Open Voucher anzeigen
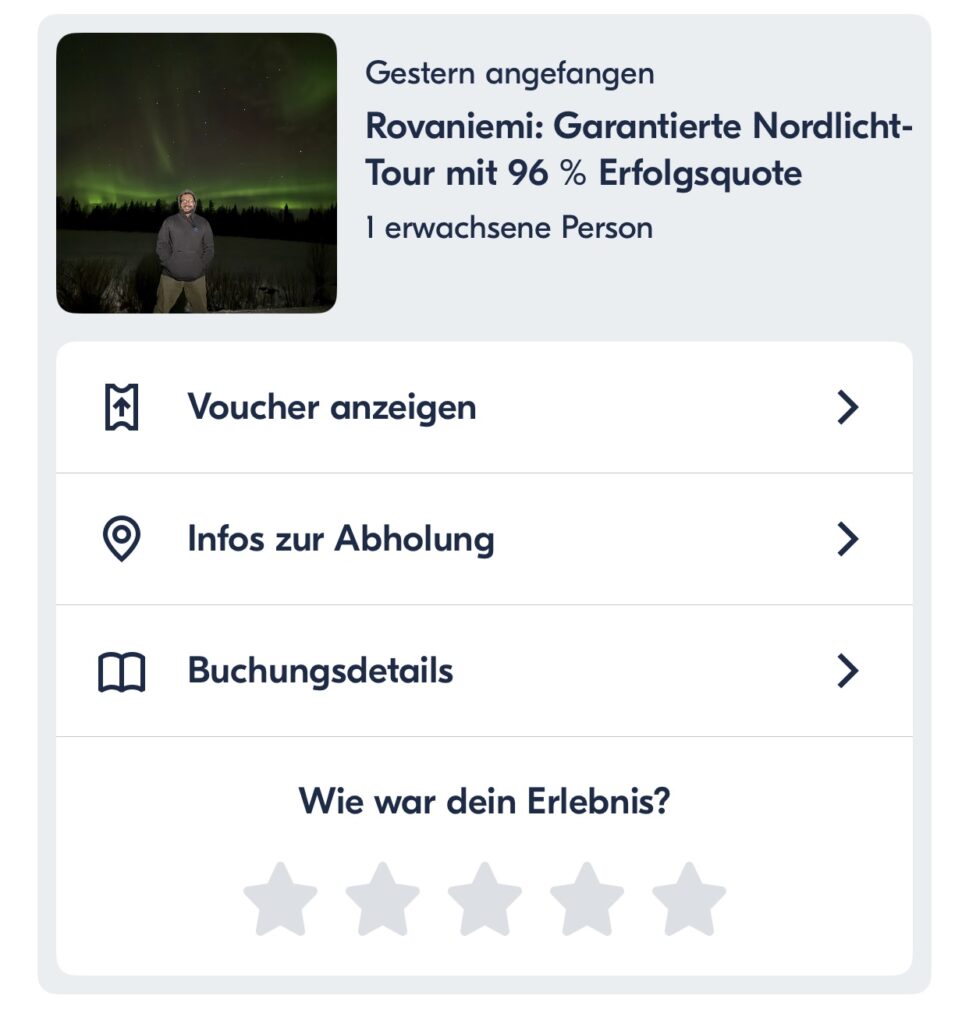Viewport: 969px width, 1024px height. [484, 408]
